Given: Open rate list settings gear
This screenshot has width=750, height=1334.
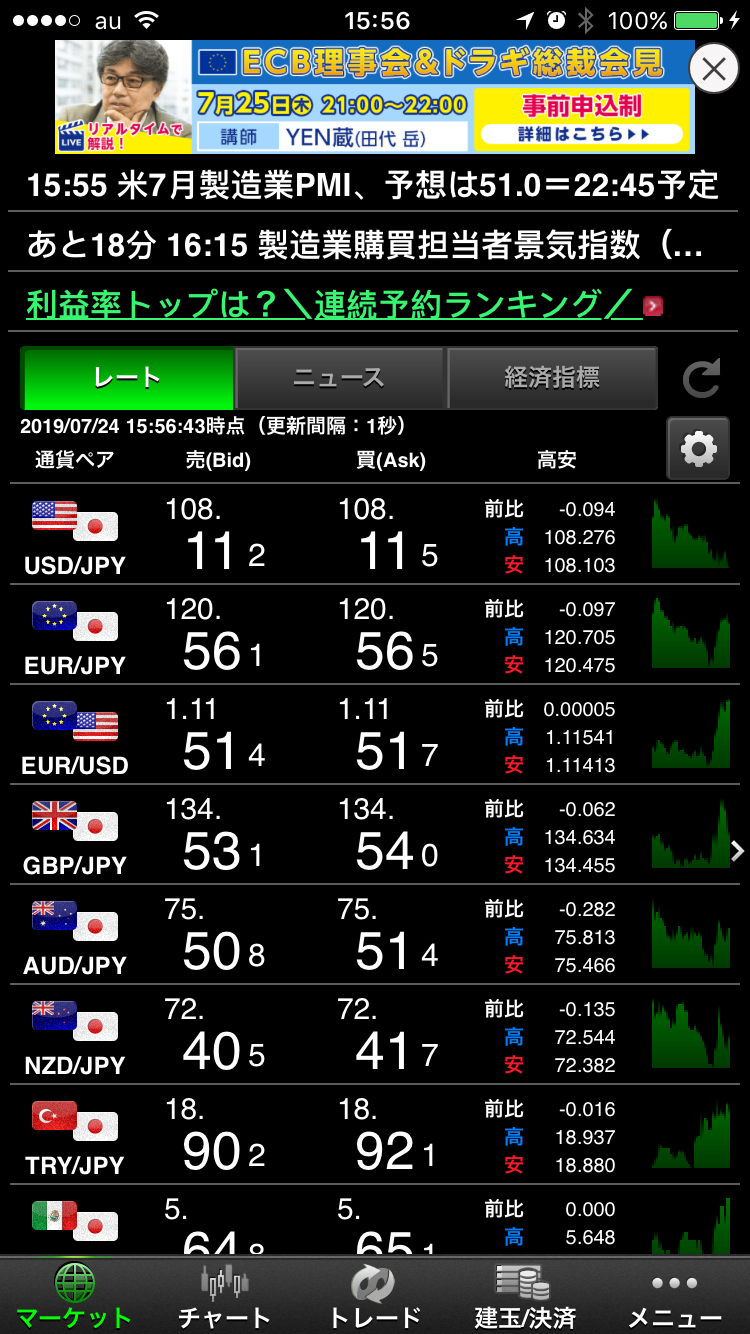Looking at the screenshot, I should (x=698, y=449).
